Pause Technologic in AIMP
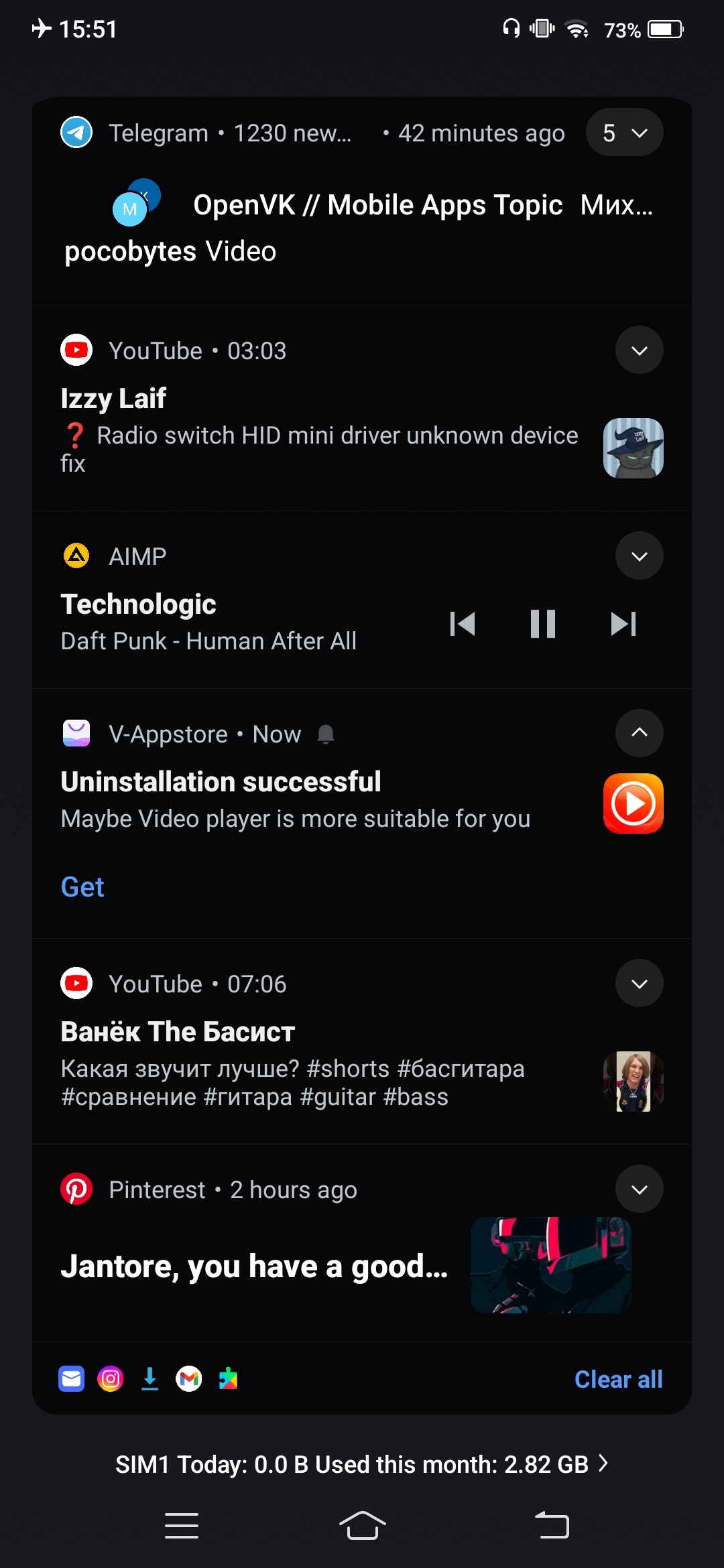Screen dimensions: 724x1568 pos(542,624)
